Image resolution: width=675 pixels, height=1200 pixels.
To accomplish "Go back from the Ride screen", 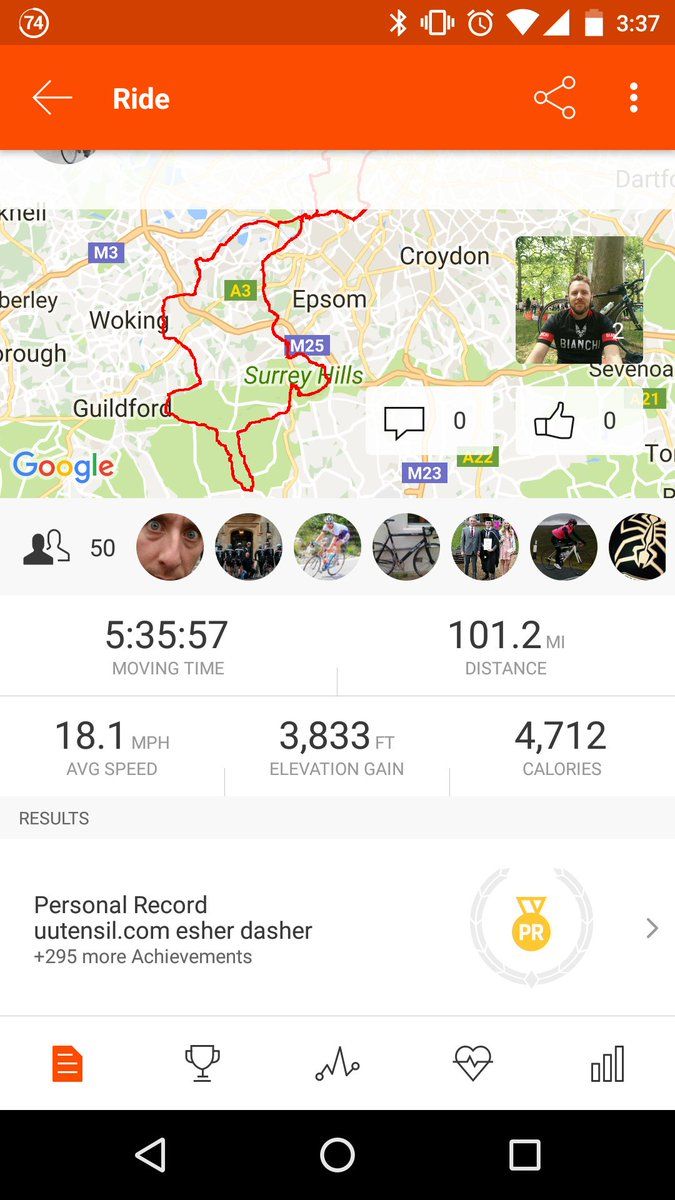I will 52,98.
